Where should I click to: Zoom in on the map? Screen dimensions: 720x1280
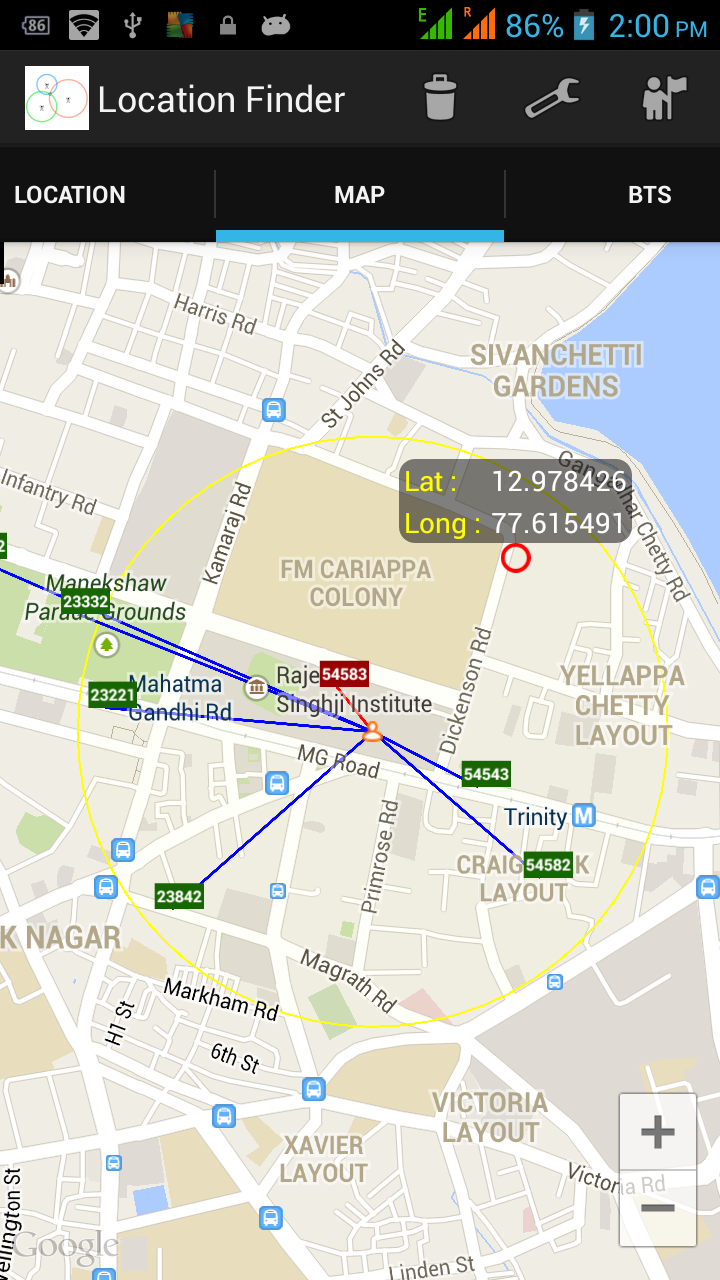(x=657, y=1133)
